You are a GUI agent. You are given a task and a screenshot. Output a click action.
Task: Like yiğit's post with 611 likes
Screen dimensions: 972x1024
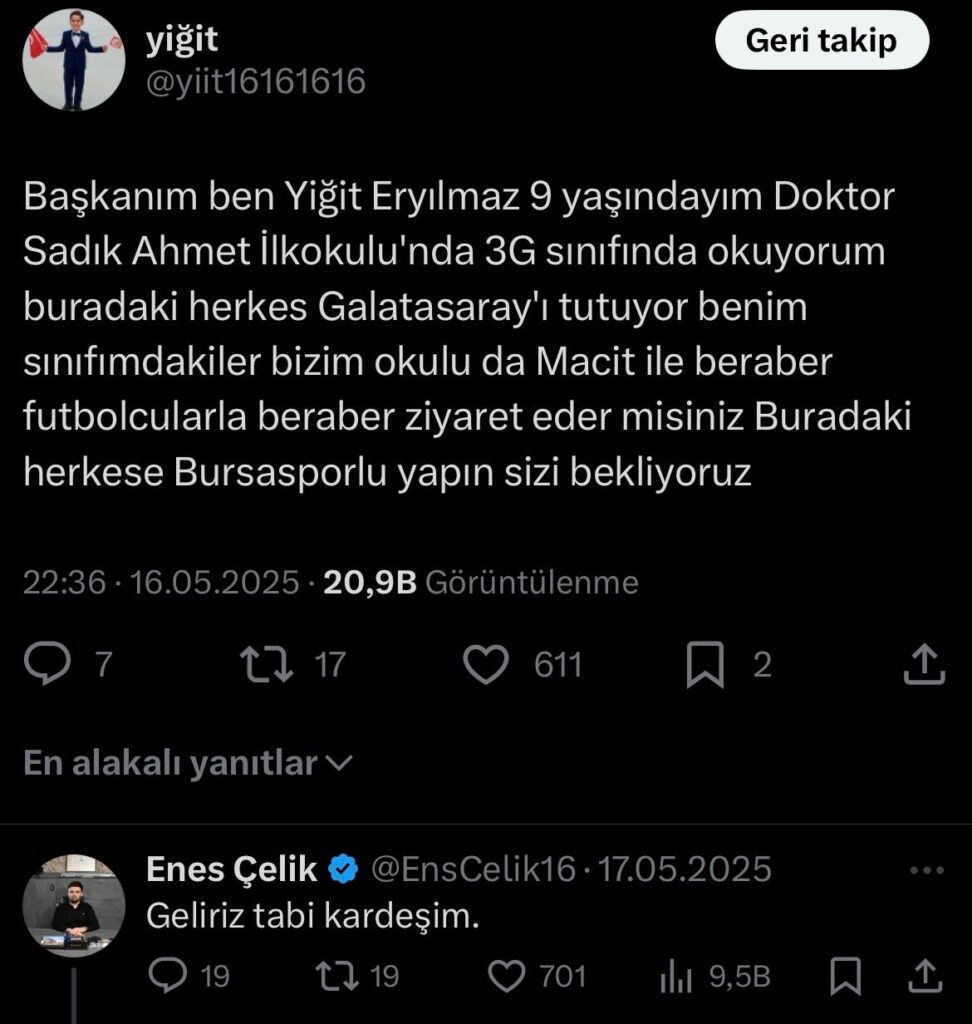487,665
